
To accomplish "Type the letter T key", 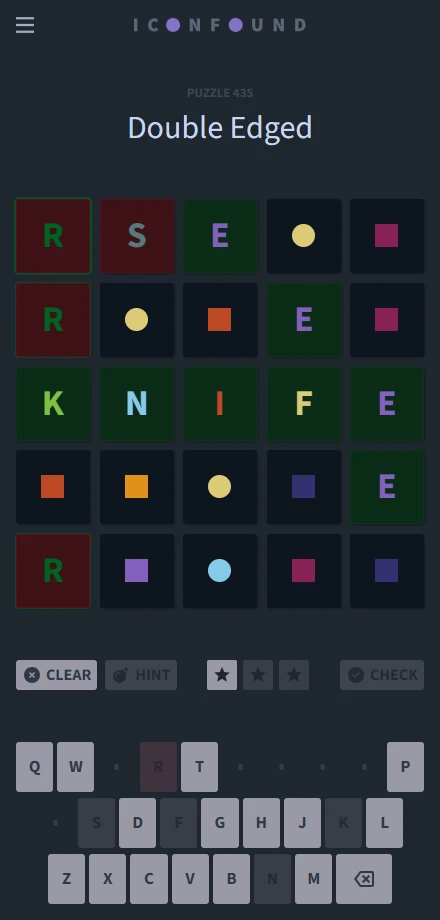I will pyautogui.click(x=199, y=767).
